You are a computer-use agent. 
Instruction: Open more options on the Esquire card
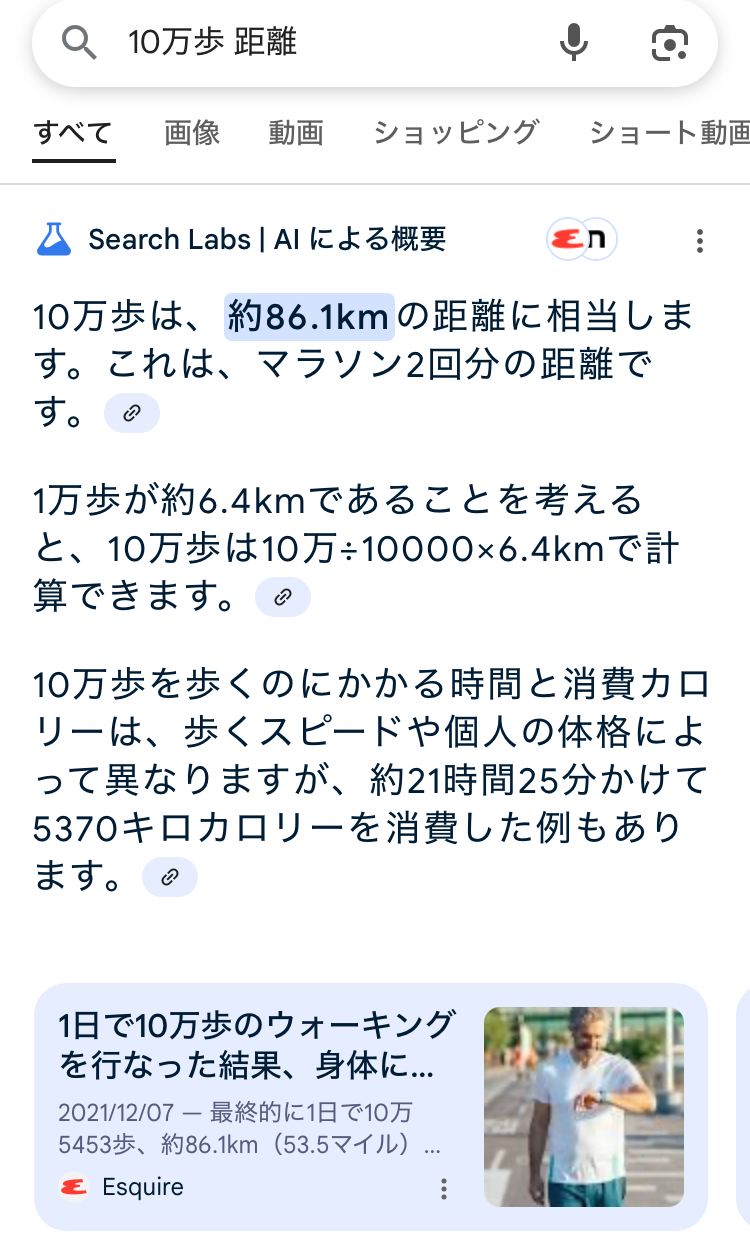[444, 1188]
